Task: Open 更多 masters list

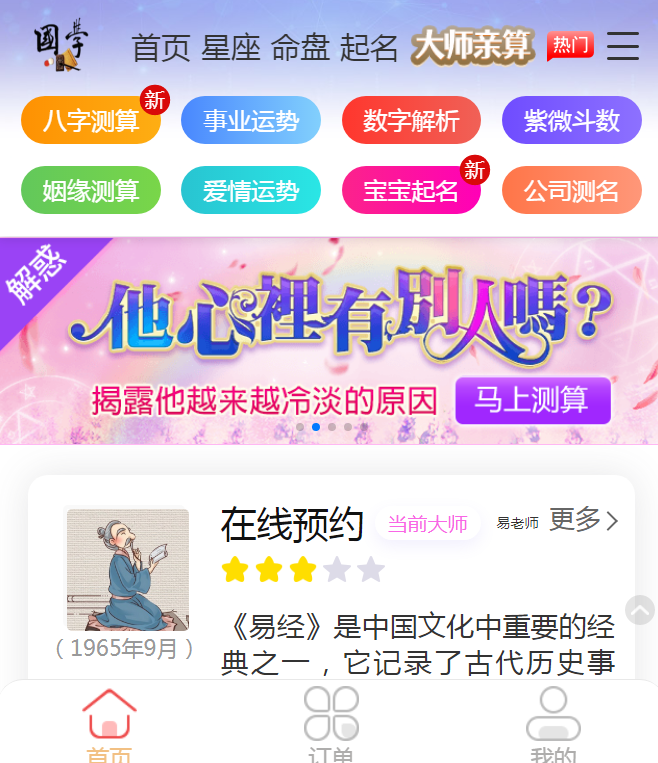Action: point(583,520)
